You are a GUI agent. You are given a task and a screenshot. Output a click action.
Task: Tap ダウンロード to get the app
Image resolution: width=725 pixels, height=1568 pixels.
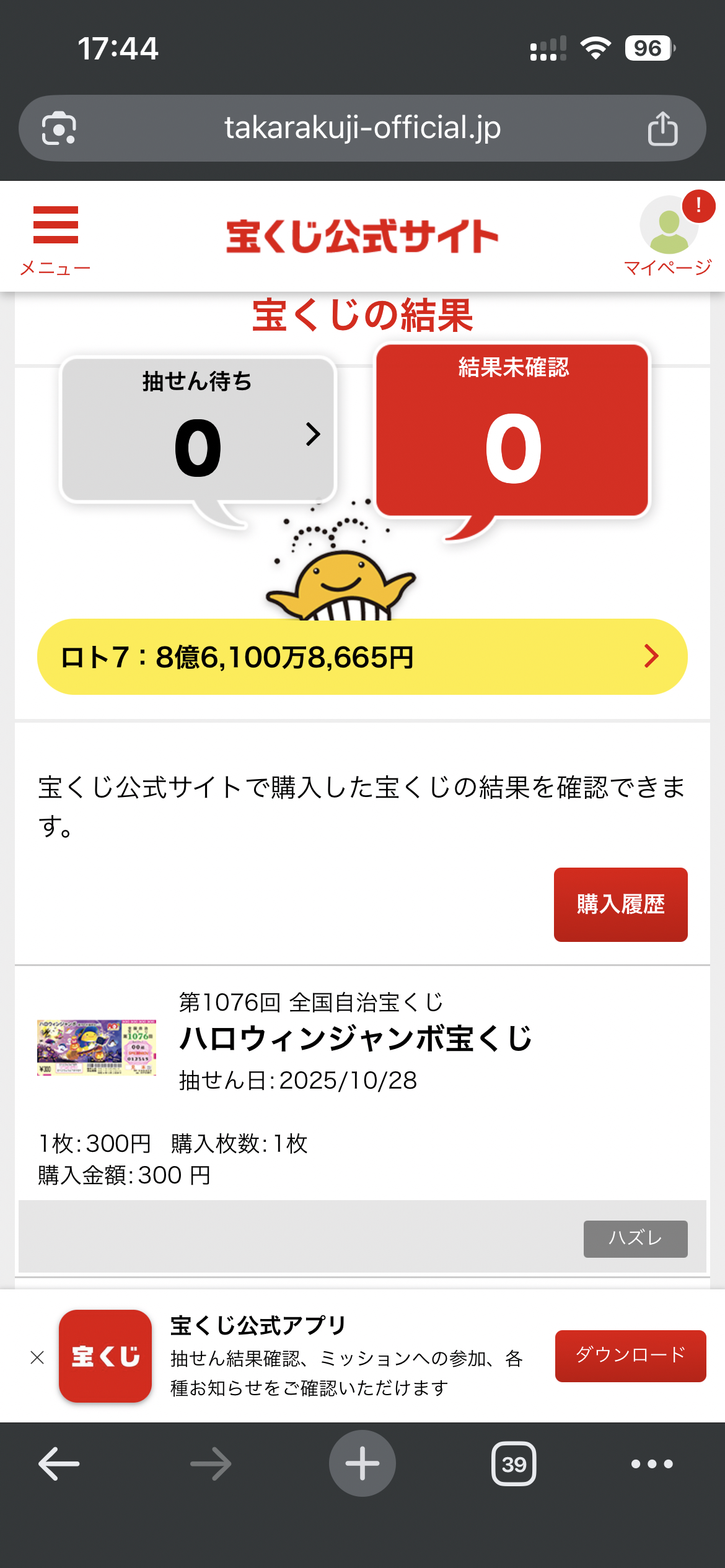pyautogui.click(x=630, y=1356)
